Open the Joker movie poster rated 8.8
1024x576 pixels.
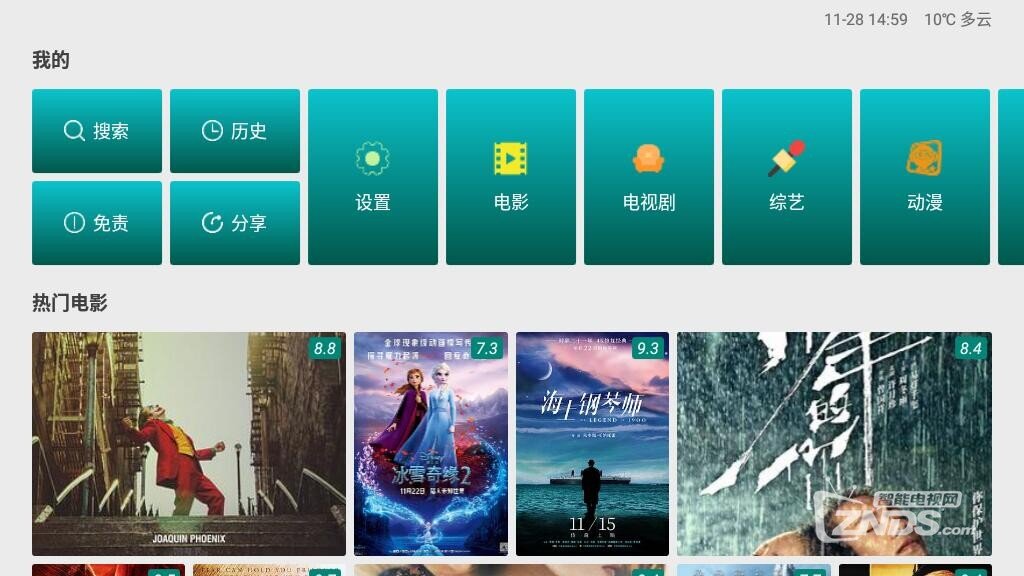point(189,444)
